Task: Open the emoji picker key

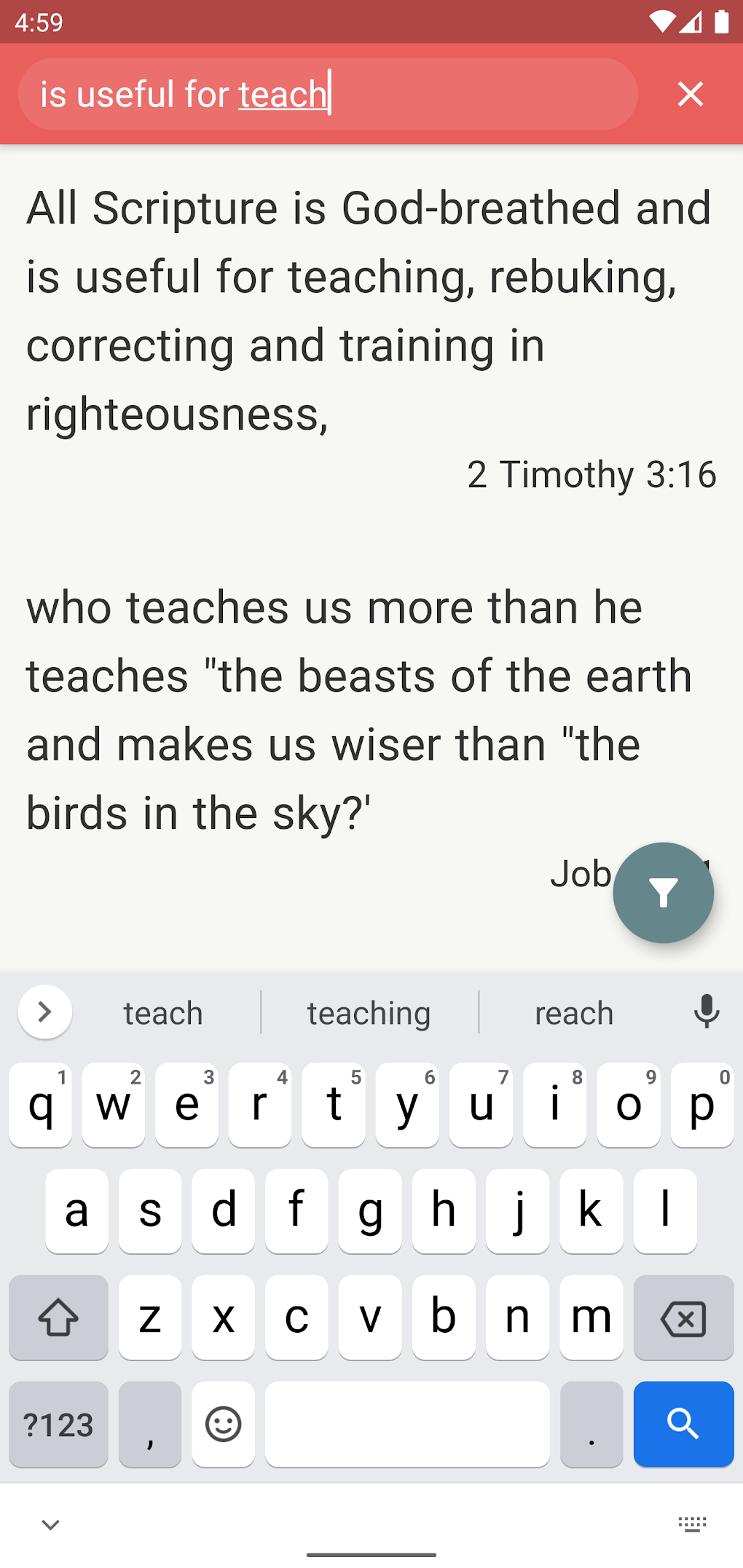Action: click(x=223, y=1424)
